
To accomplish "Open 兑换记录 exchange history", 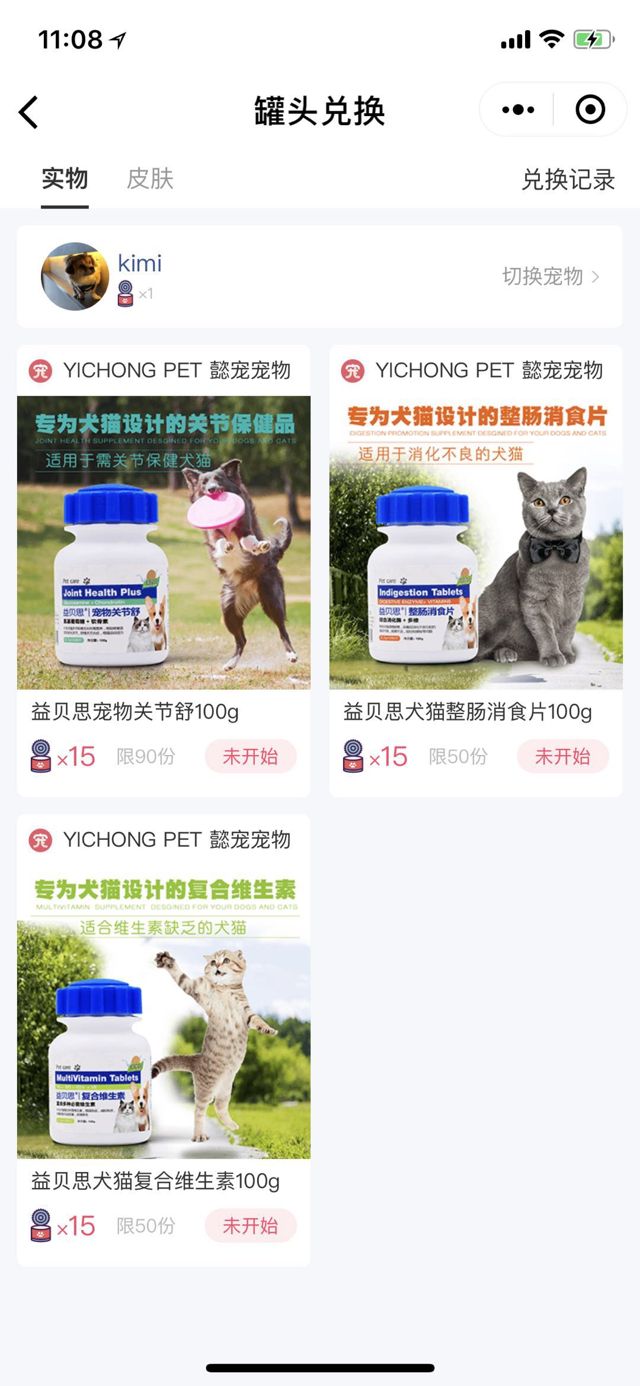I will click(x=568, y=179).
